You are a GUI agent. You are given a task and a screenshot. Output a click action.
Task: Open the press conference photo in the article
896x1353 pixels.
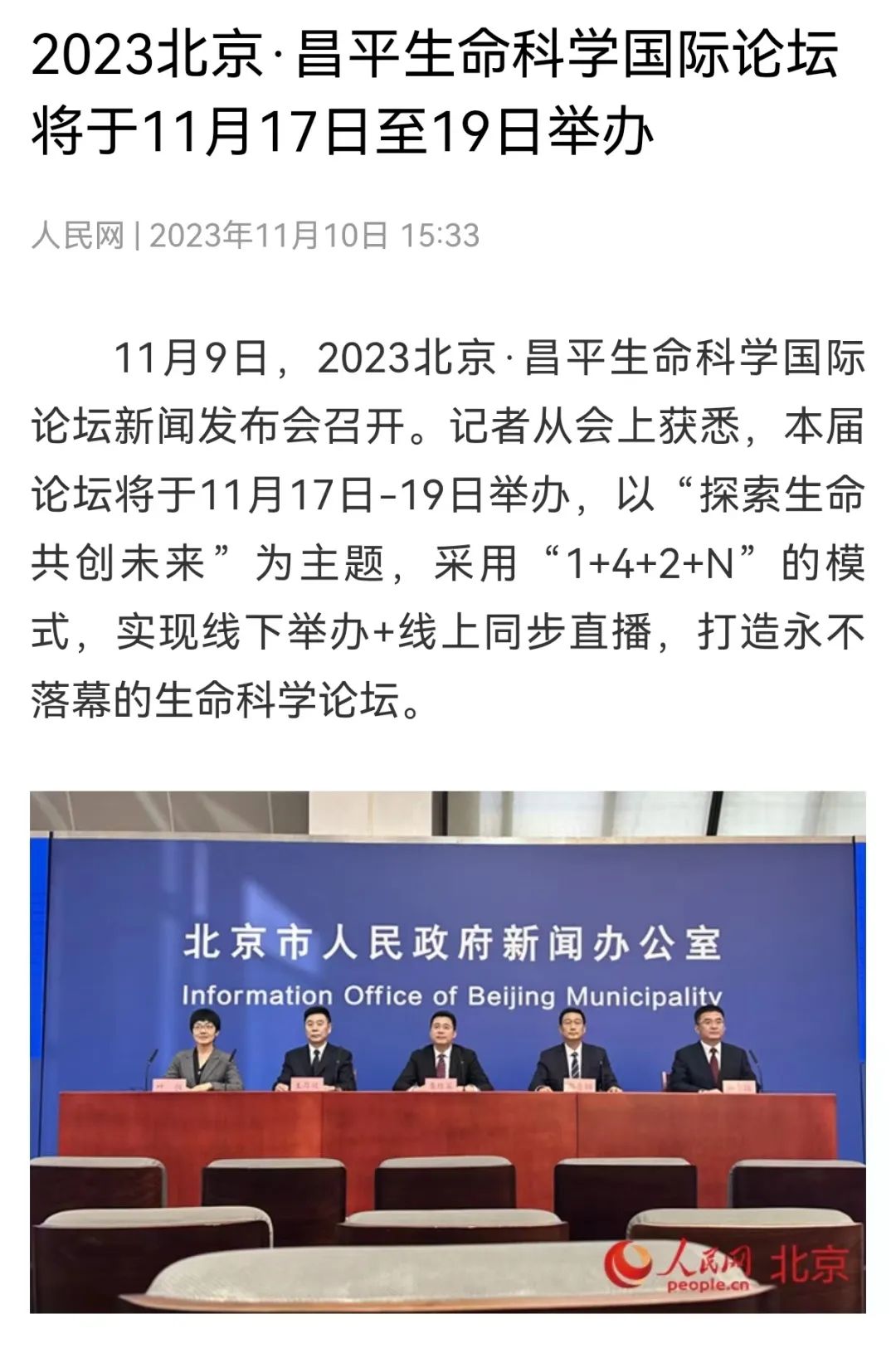[x=448, y=1051]
